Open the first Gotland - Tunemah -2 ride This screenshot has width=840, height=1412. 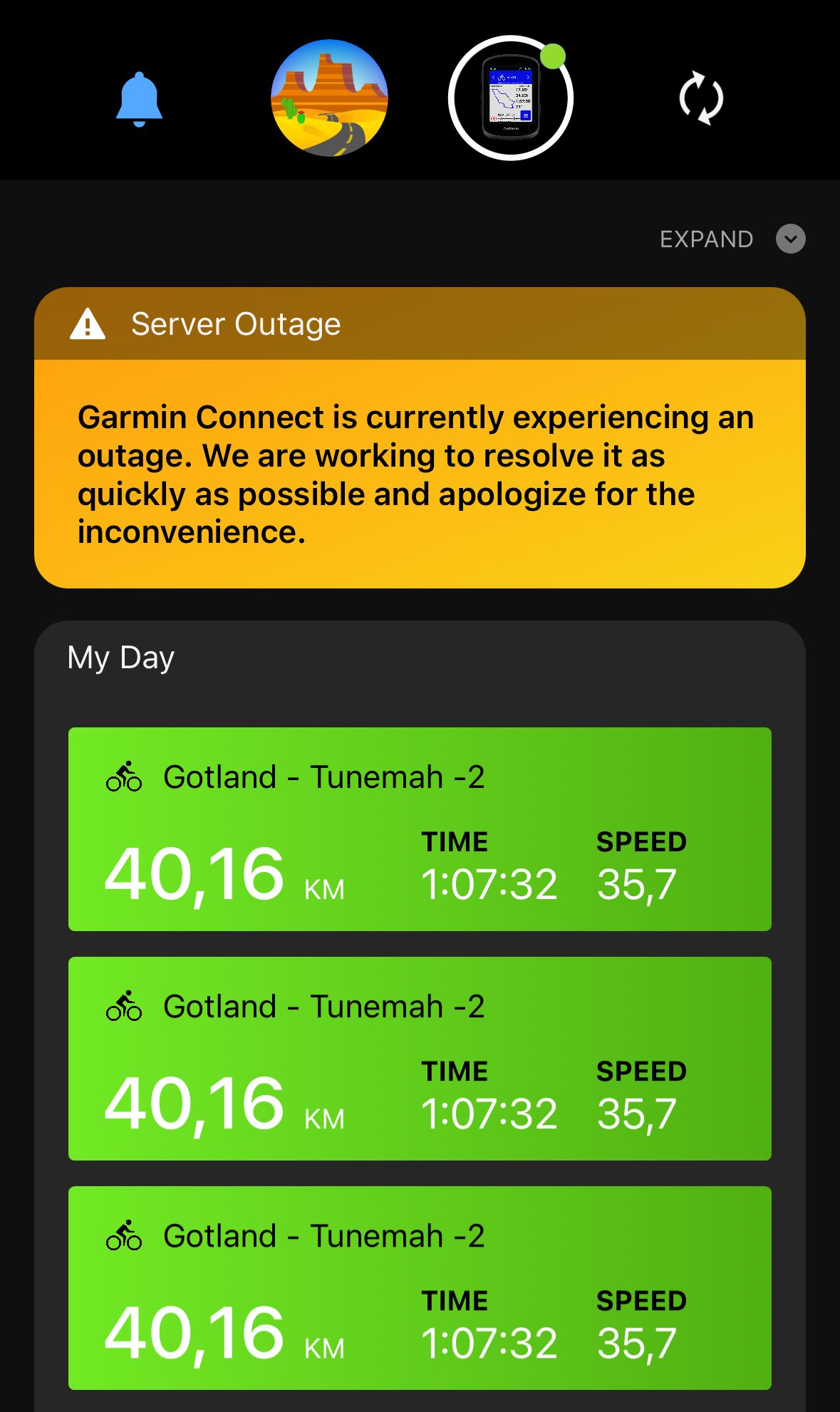click(420, 829)
